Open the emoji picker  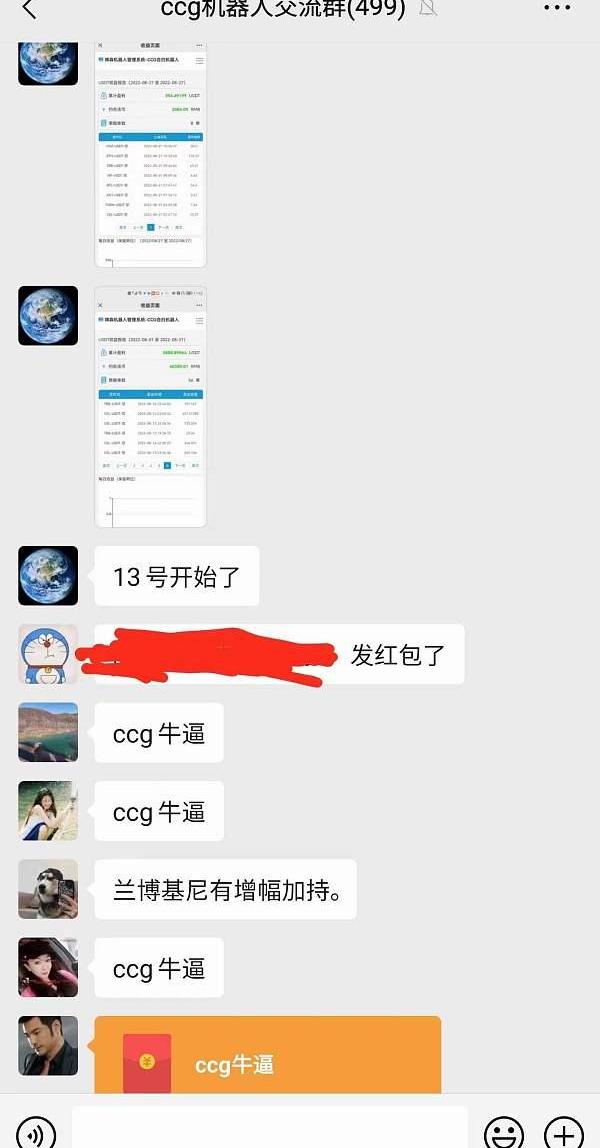tap(503, 1132)
